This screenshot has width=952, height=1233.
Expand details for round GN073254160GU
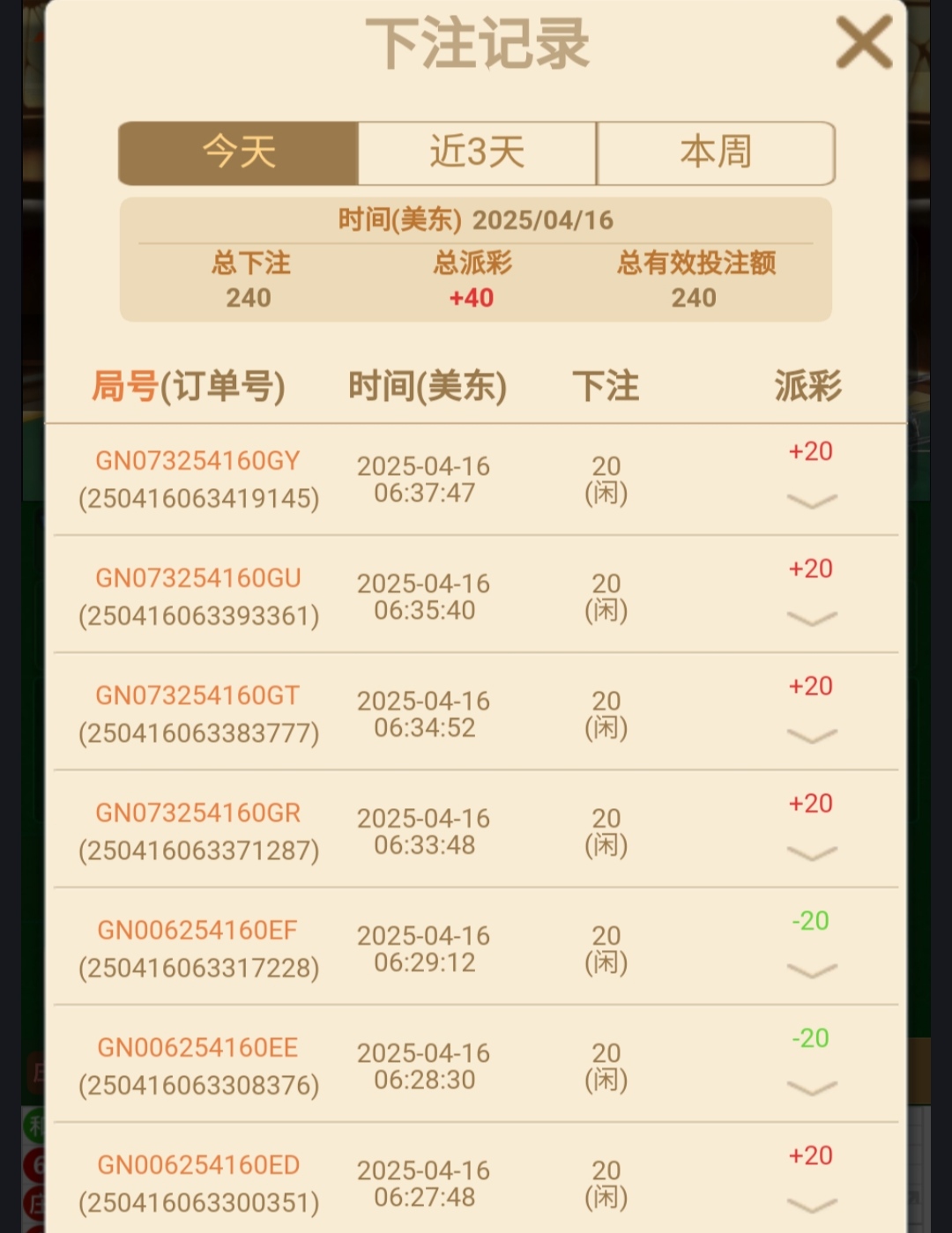click(811, 618)
